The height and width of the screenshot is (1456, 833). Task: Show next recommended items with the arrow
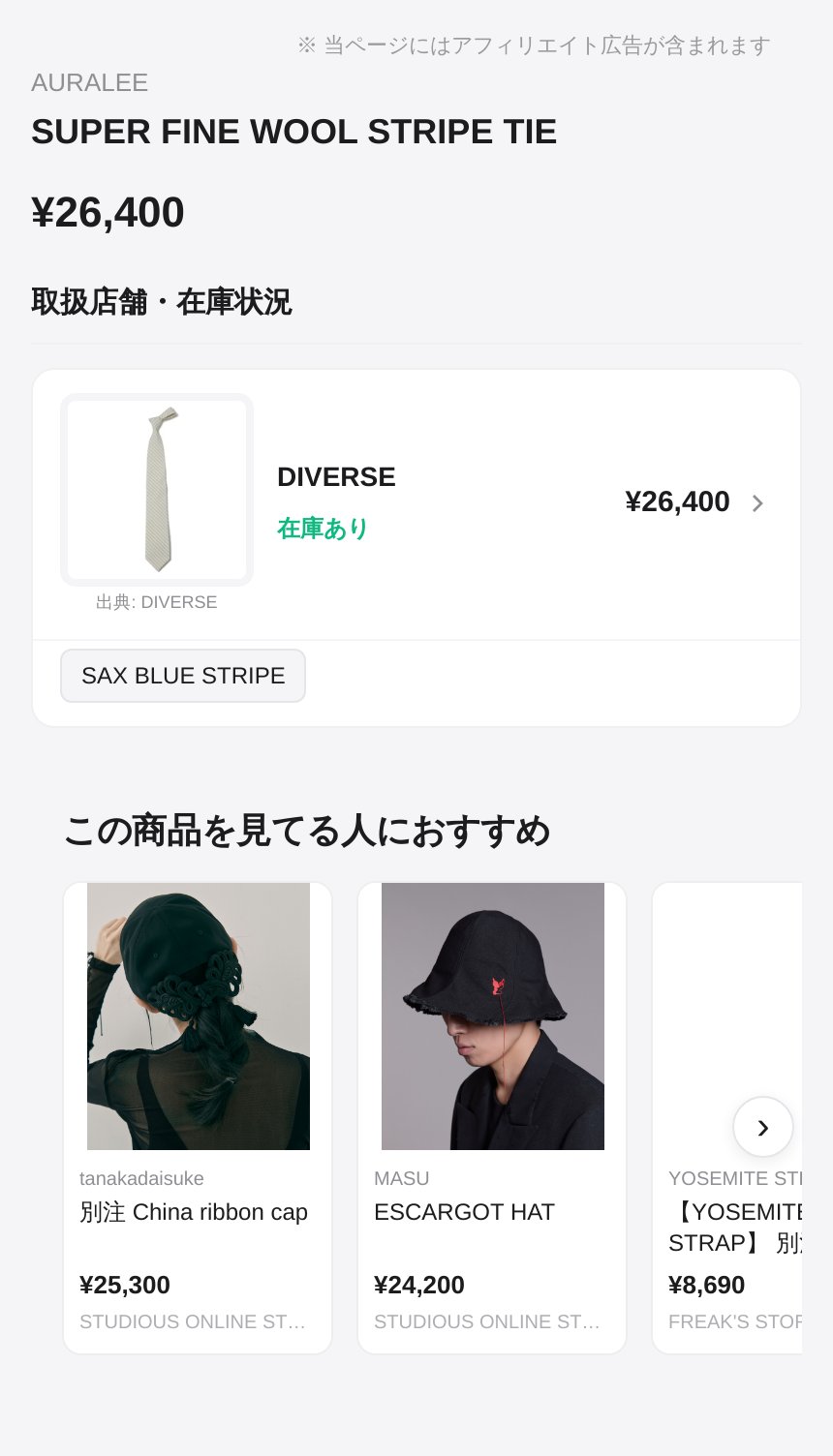coord(762,1127)
